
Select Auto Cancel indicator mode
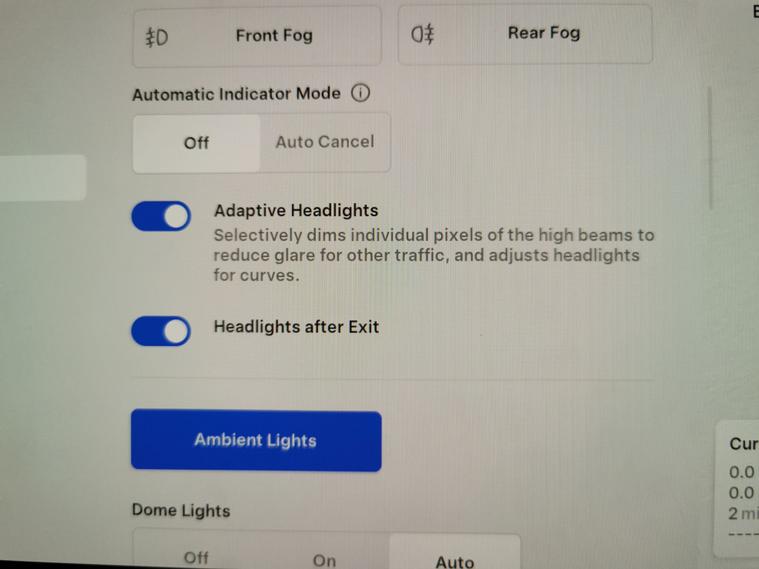tap(324, 142)
